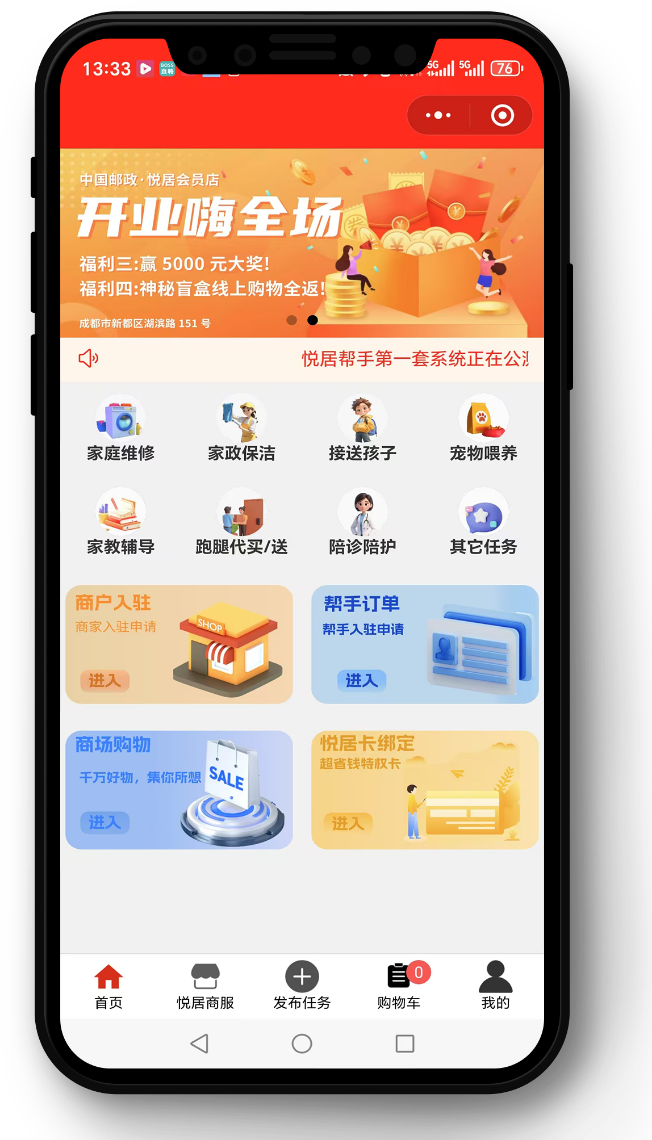652x1140 pixels.
Task: Enter the 商户入驻 merchant application card
Action: 179,644
